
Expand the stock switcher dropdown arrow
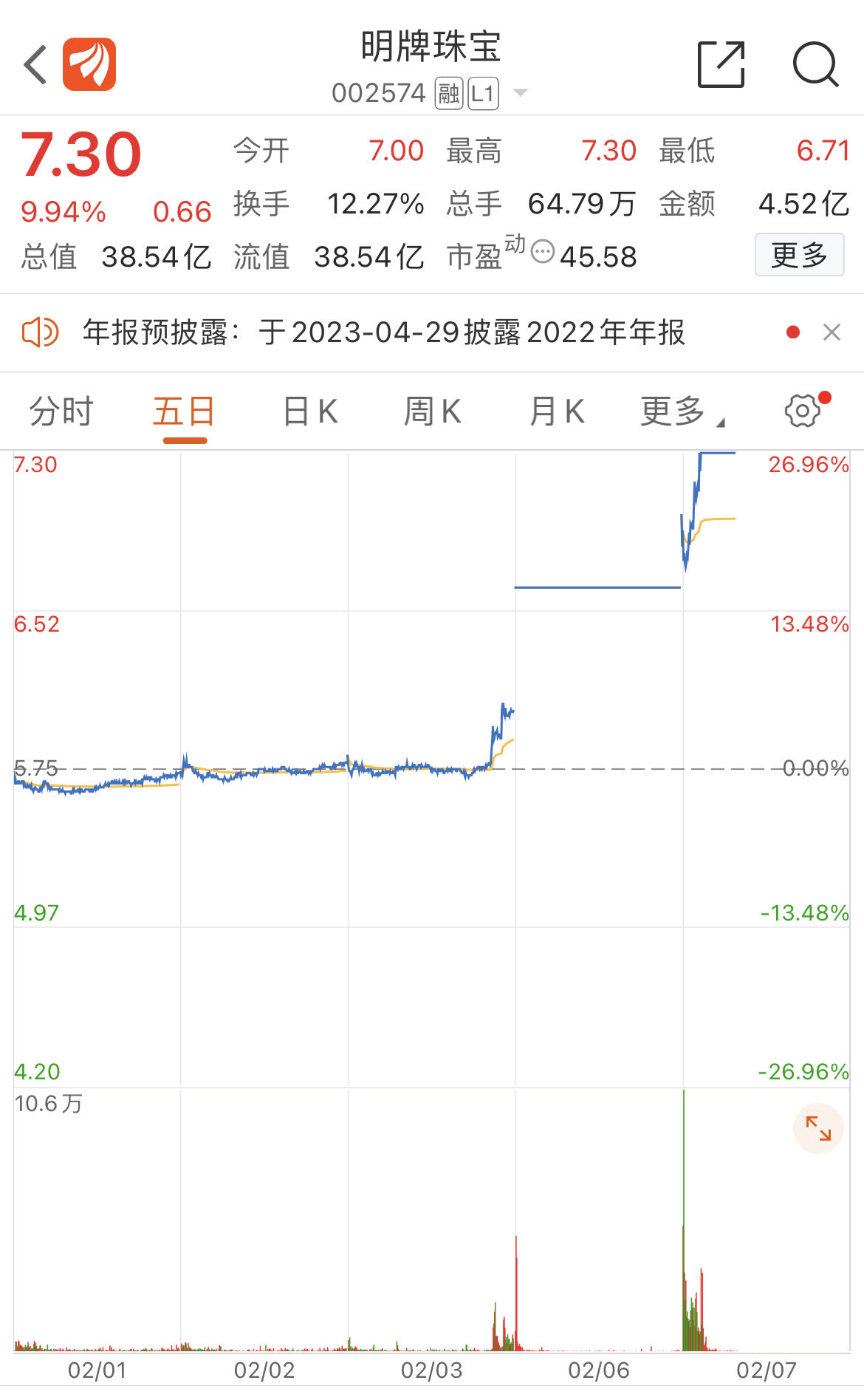521,93
